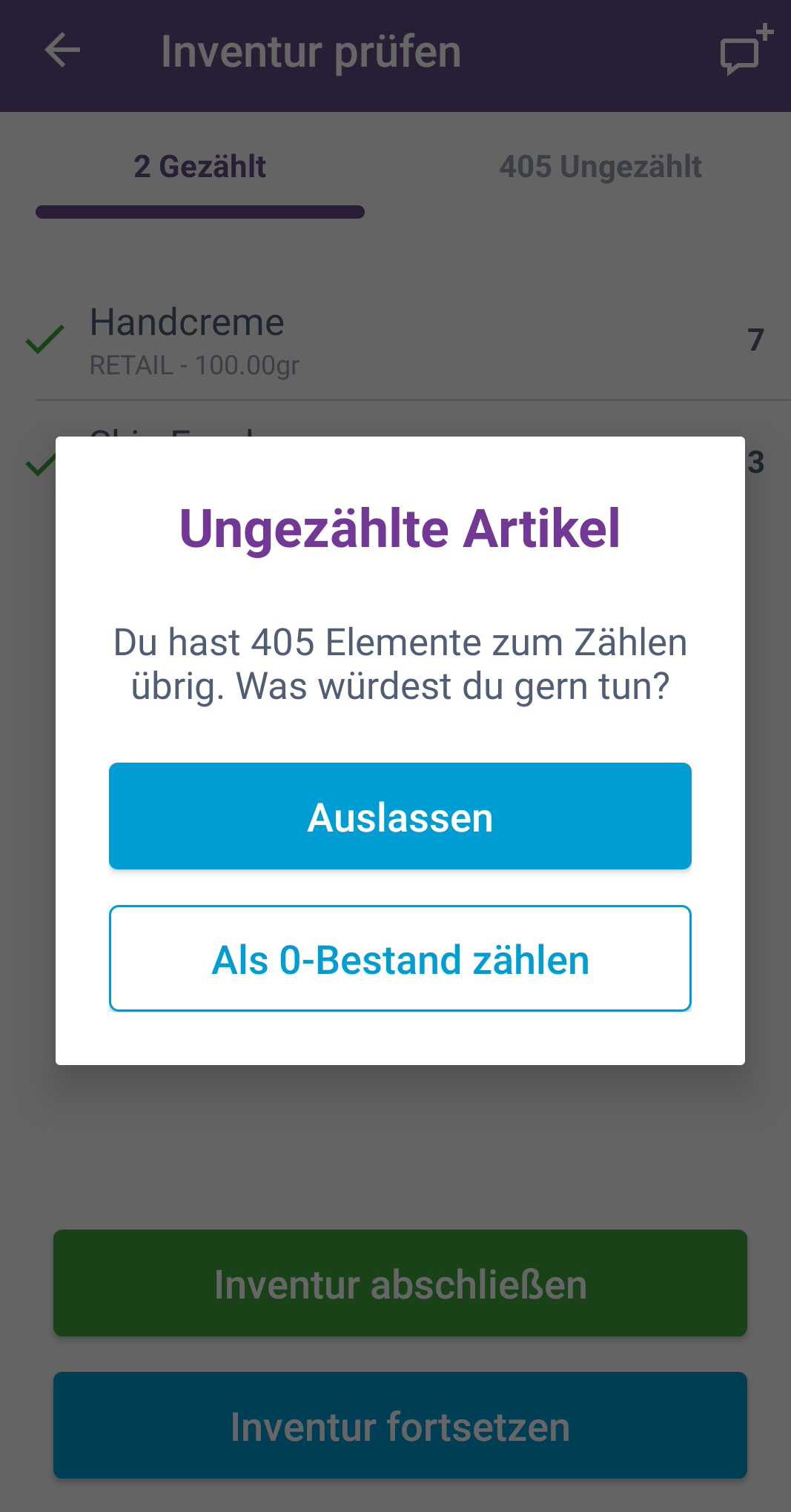Select Als 0-Bestand zählen
This screenshot has width=791, height=1512.
coord(400,958)
